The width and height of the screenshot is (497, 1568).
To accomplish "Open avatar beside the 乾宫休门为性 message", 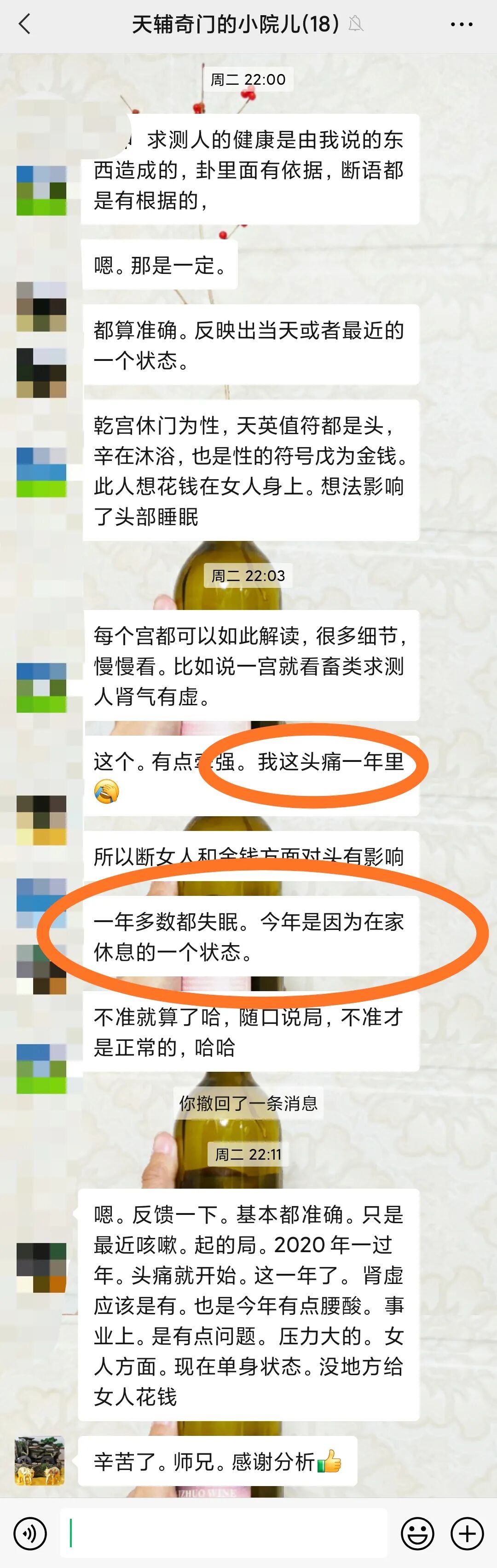I will coord(41,472).
